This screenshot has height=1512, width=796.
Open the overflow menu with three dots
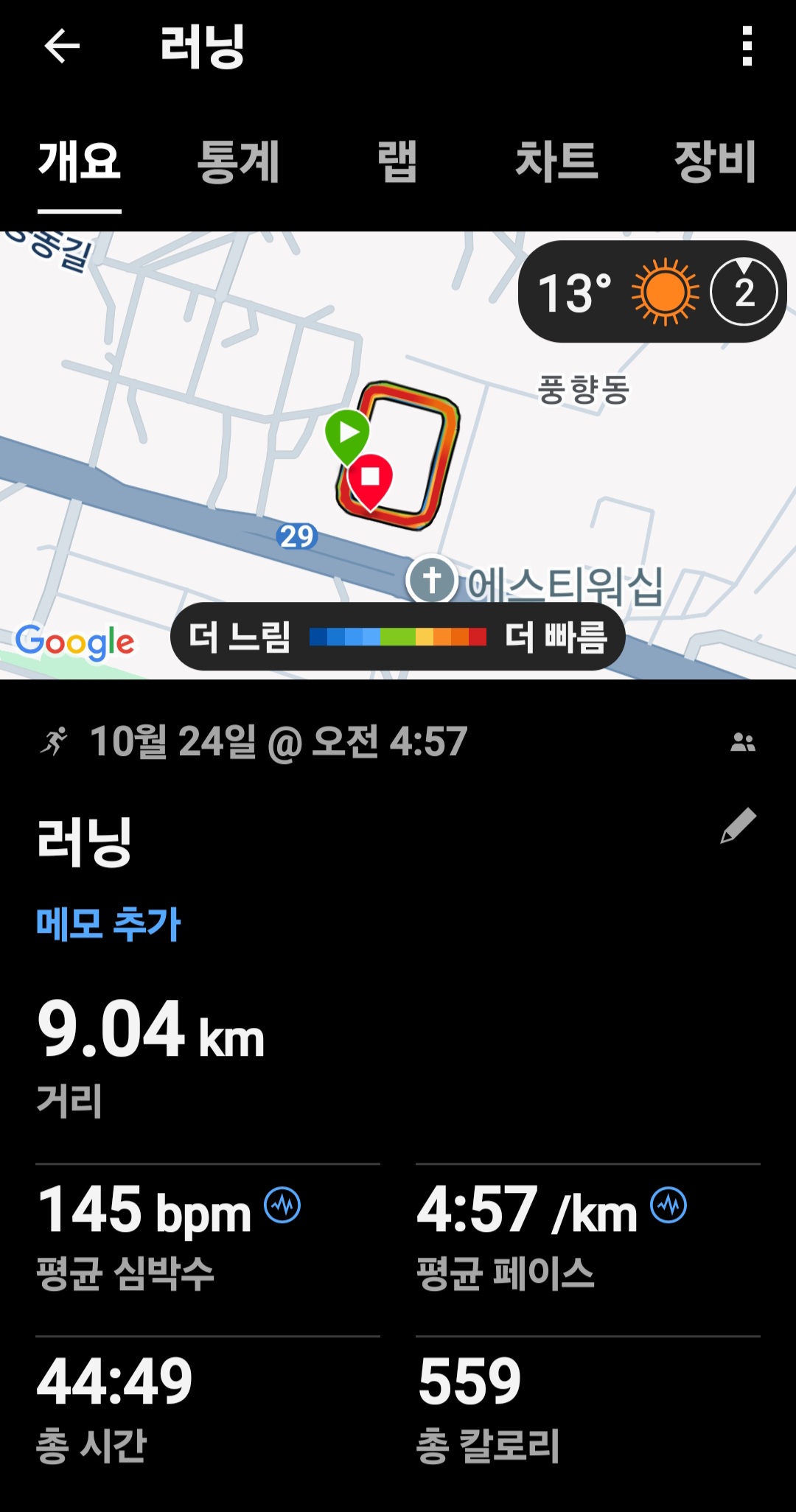[749, 46]
